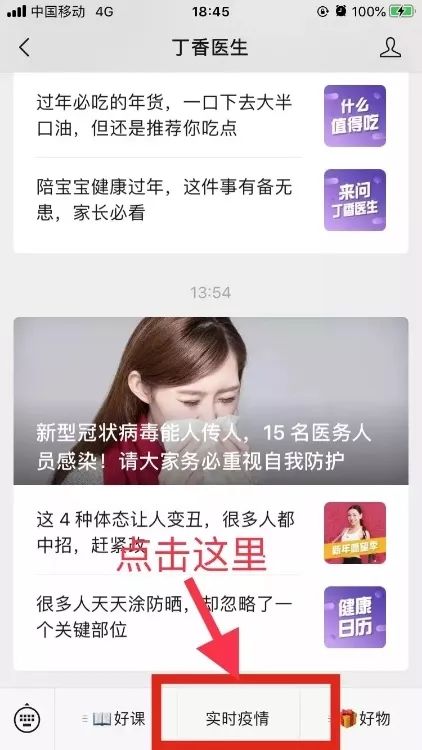Open the 实时疫情 menu

238,718
